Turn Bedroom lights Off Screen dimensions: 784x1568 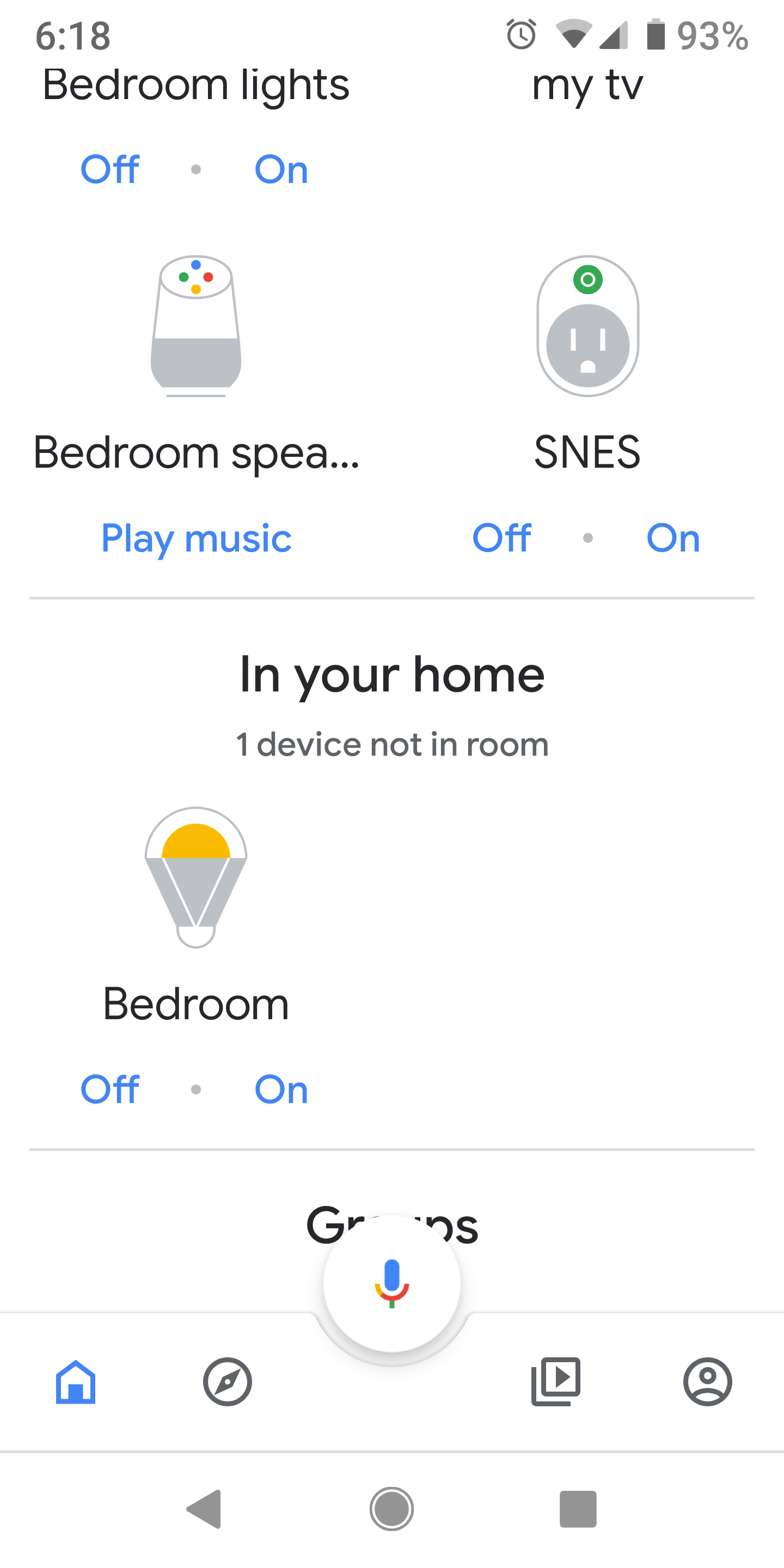pyautogui.click(x=109, y=170)
